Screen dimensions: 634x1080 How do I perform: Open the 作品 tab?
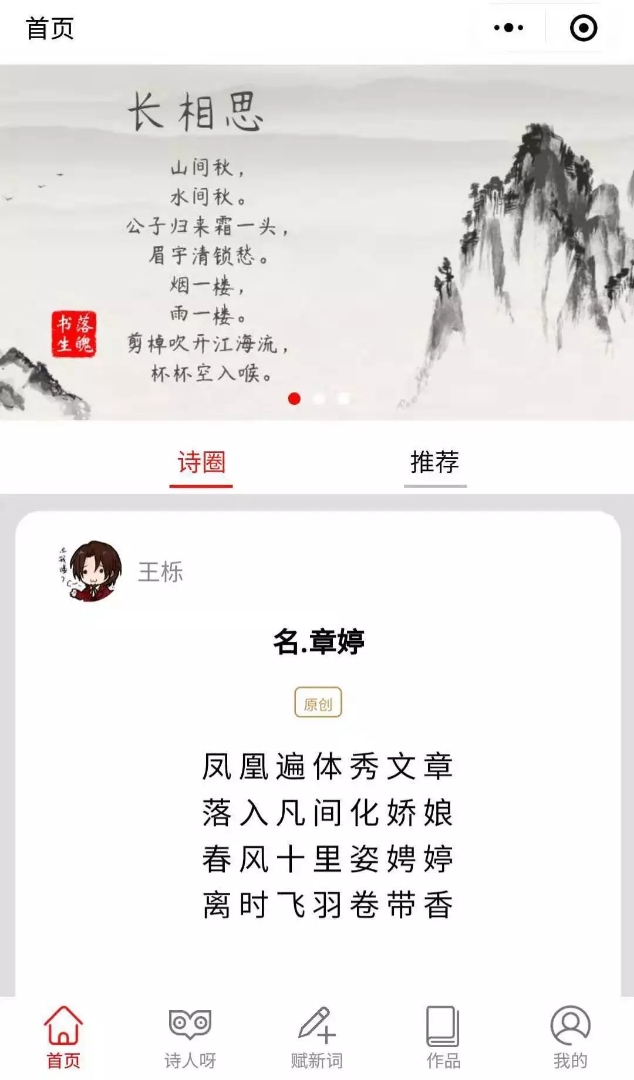(443, 1037)
